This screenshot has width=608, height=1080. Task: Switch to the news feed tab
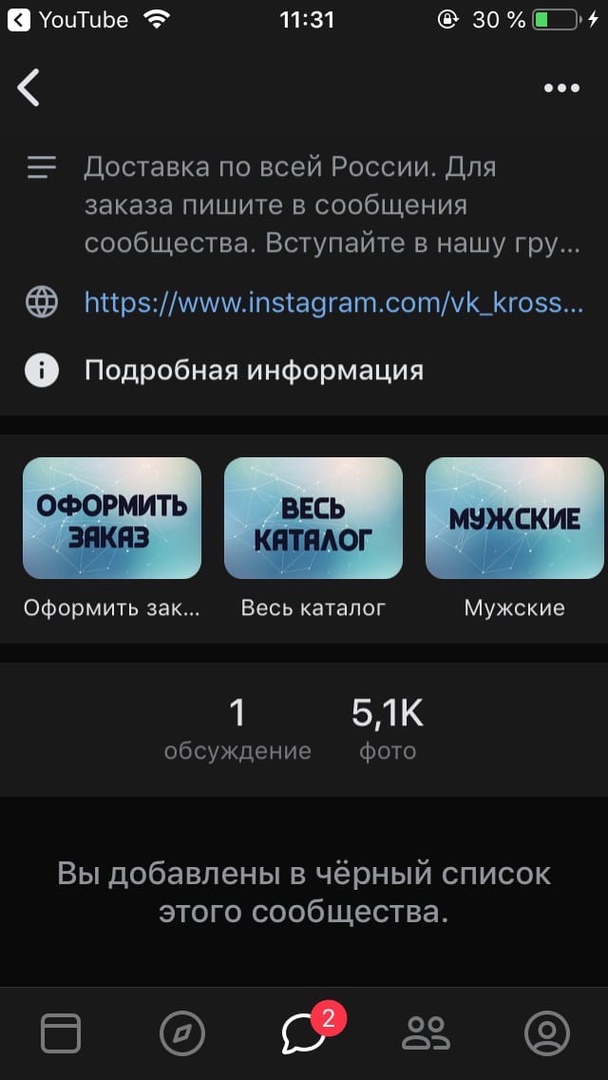pyautogui.click(x=61, y=1032)
